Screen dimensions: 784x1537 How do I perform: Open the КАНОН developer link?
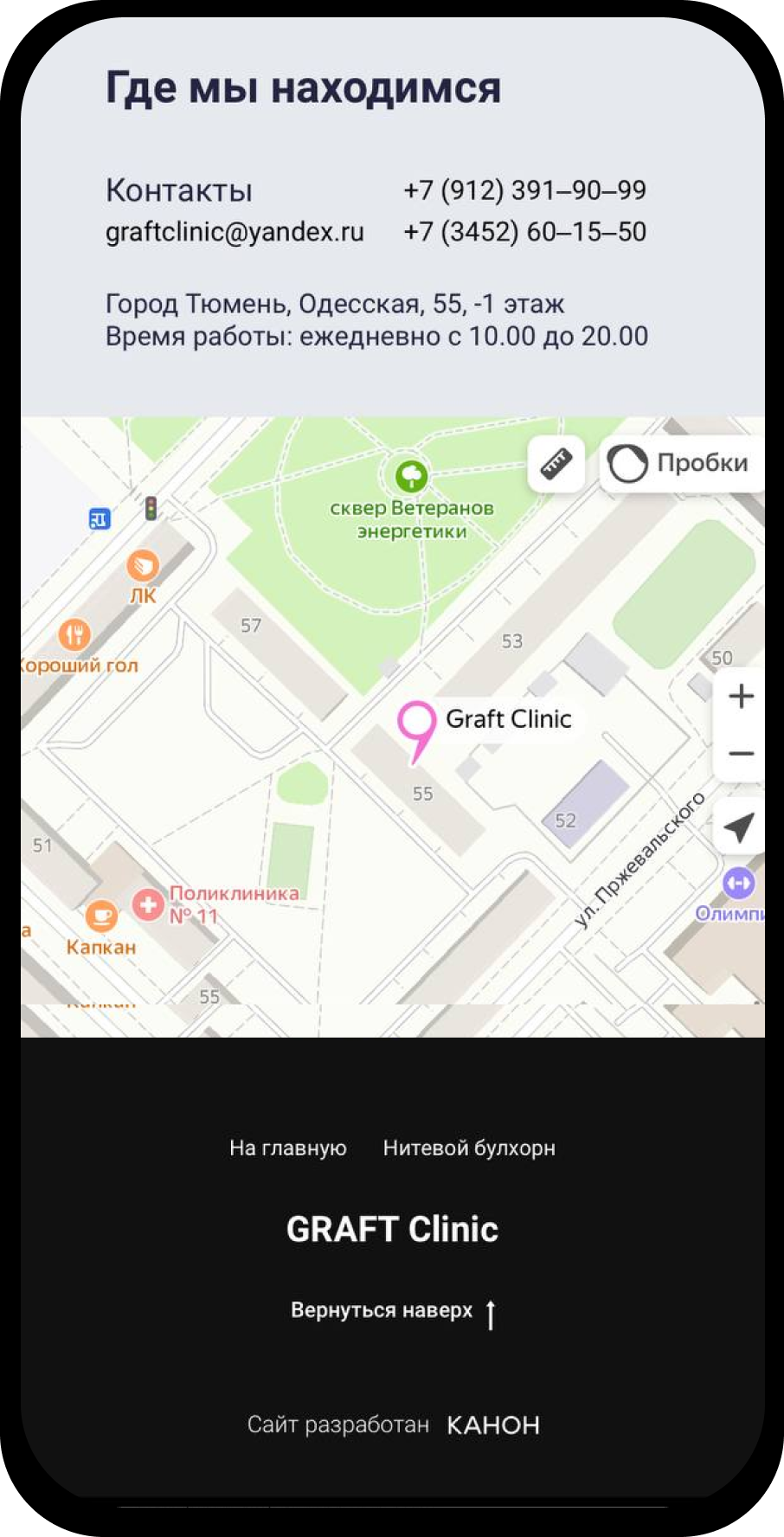coord(493,1425)
